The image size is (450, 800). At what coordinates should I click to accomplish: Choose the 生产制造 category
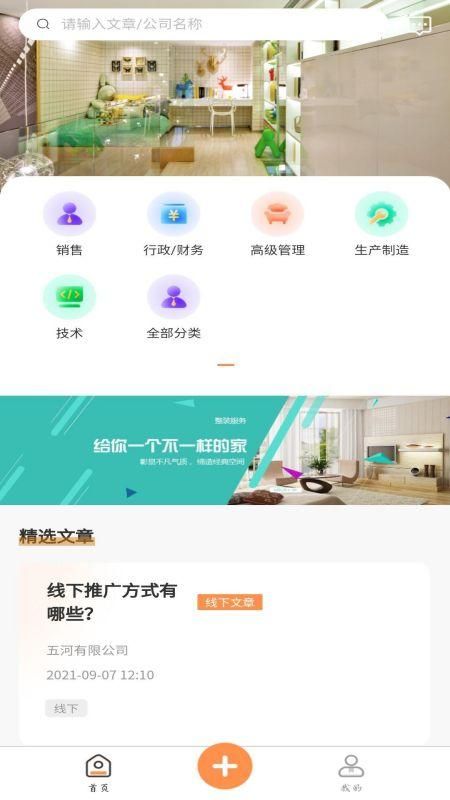pyautogui.click(x=382, y=224)
